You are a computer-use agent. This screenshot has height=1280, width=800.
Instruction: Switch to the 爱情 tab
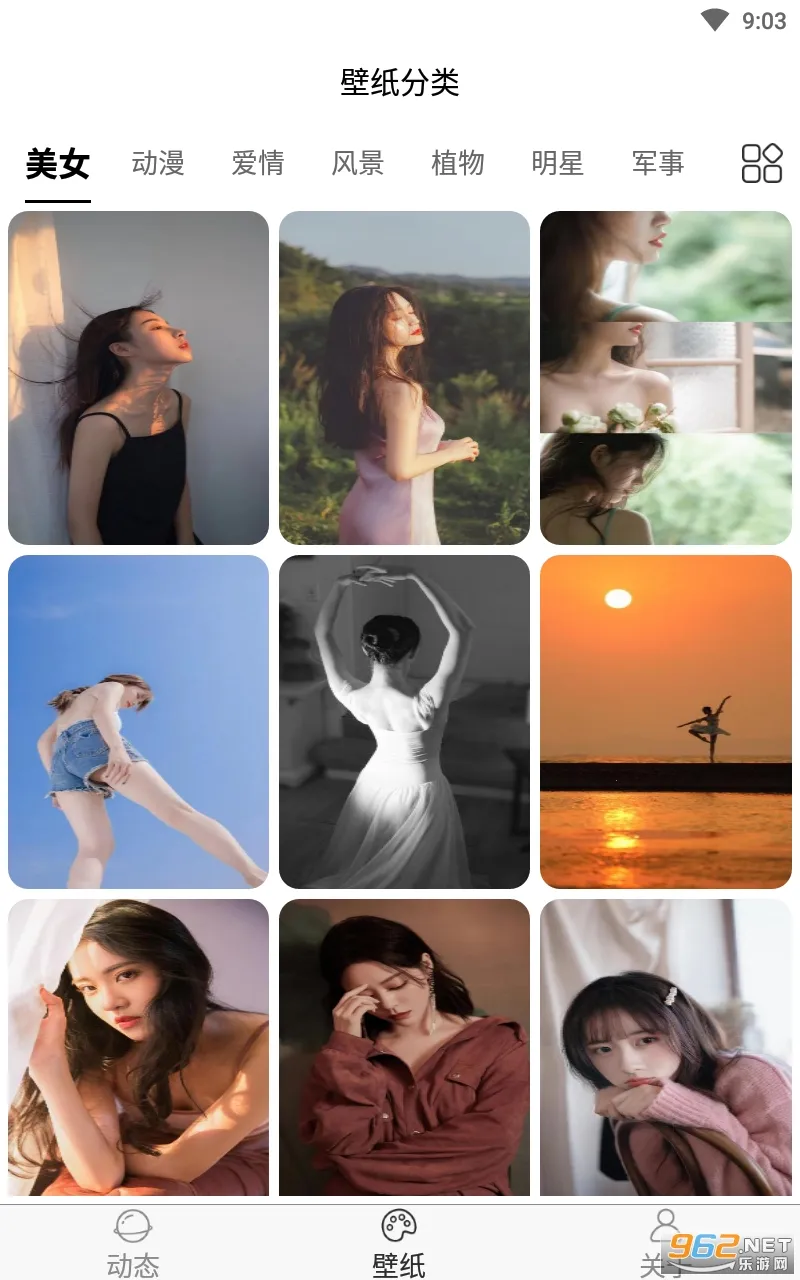(x=258, y=163)
